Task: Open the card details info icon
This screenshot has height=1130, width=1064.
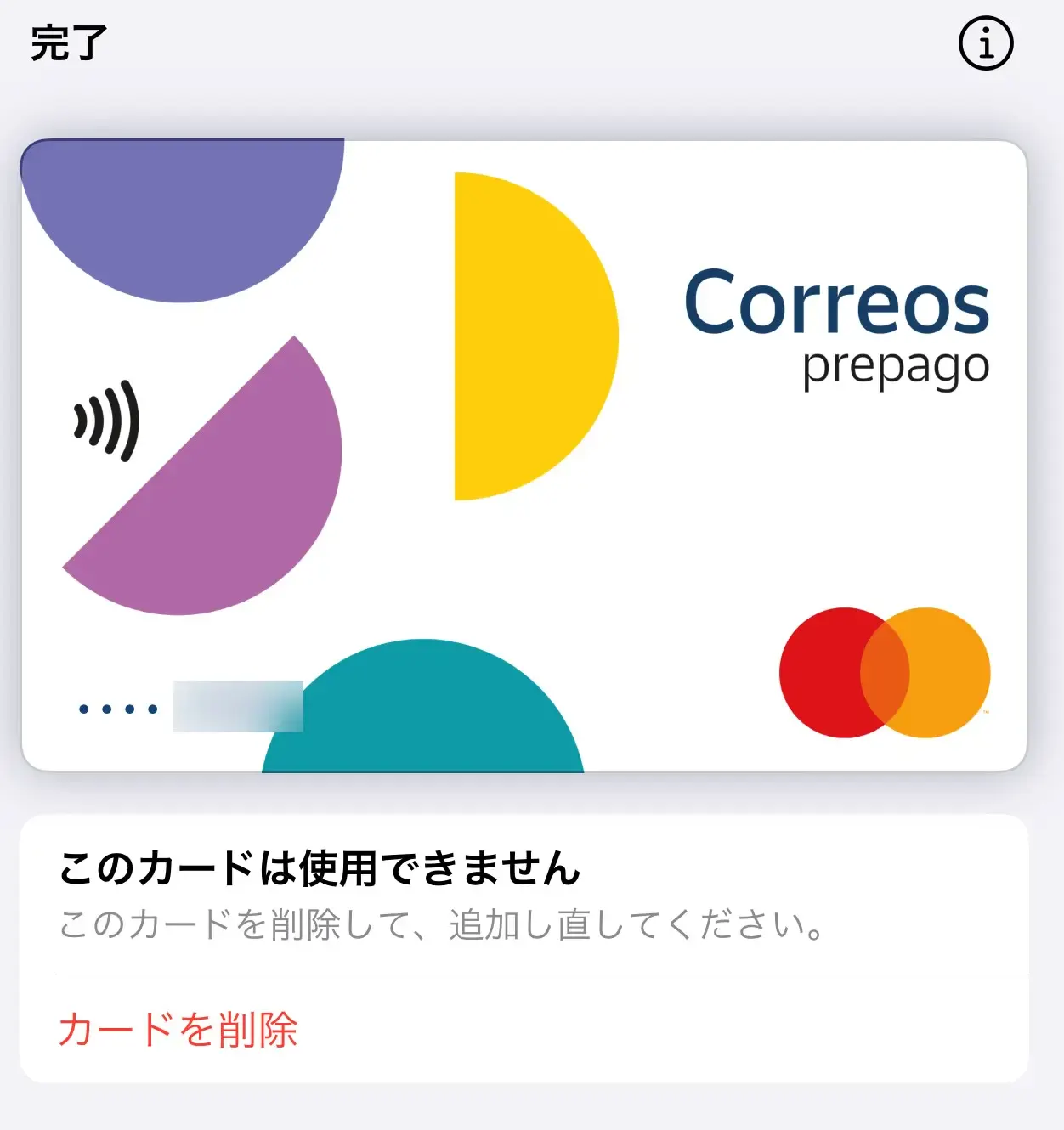Action: point(986,44)
